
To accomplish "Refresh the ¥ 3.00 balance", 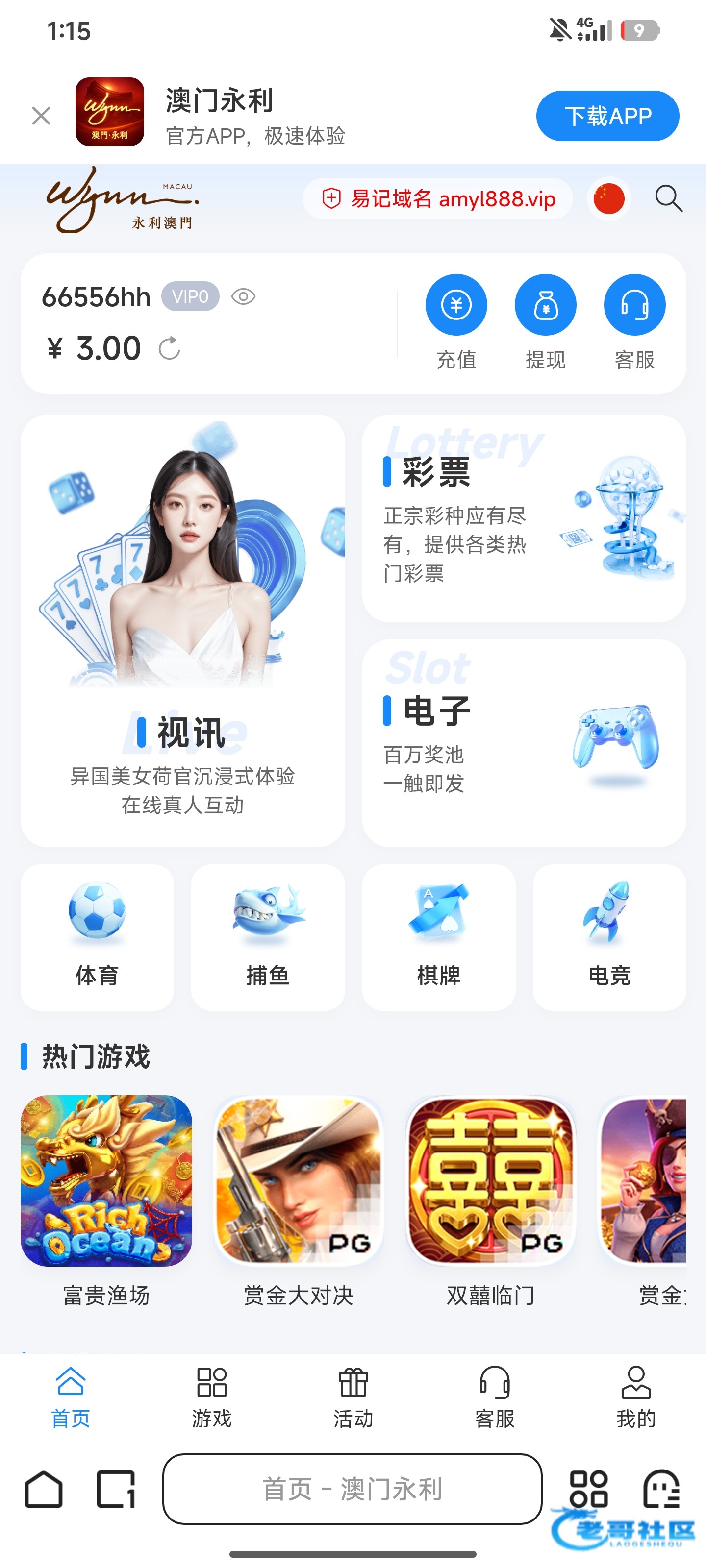I will click(169, 348).
